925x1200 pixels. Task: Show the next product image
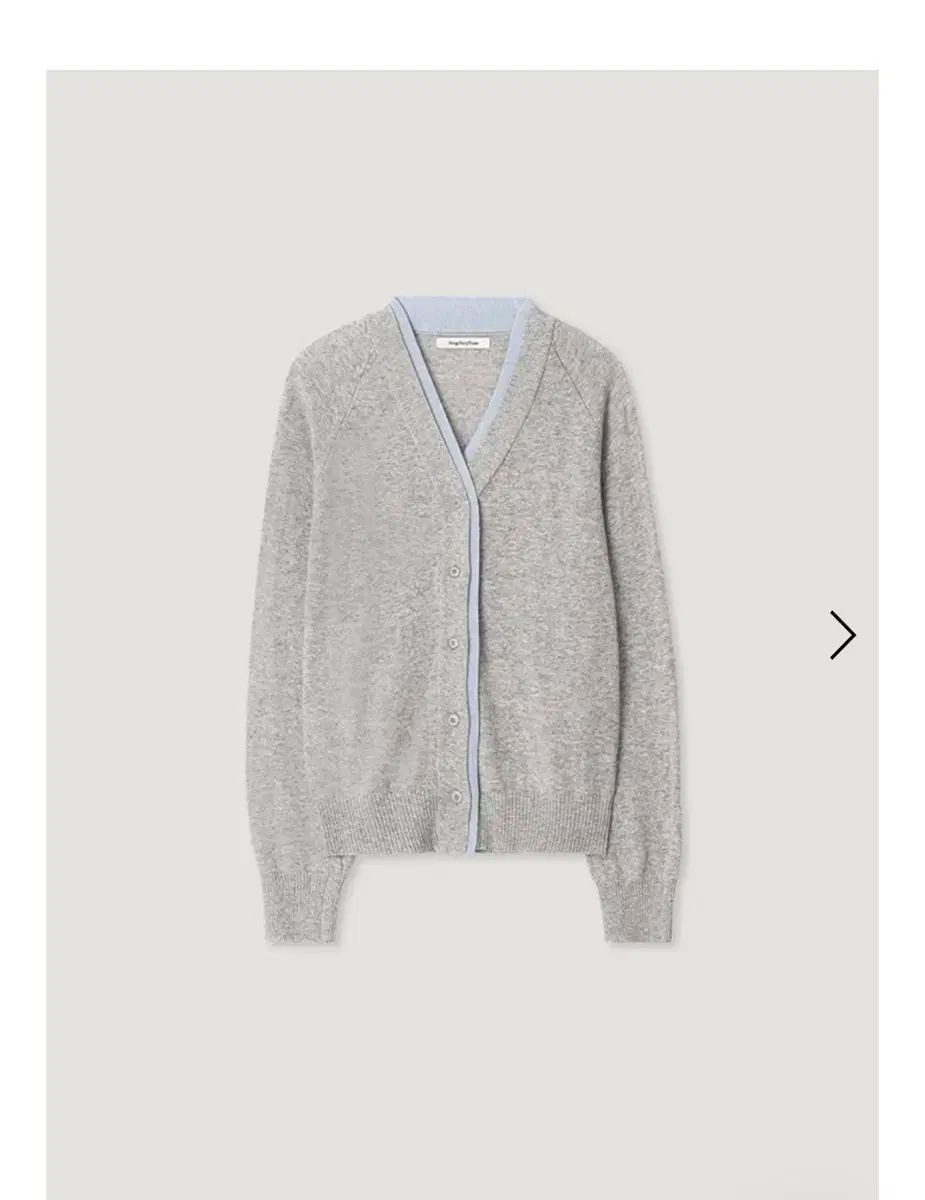click(842, 635)
